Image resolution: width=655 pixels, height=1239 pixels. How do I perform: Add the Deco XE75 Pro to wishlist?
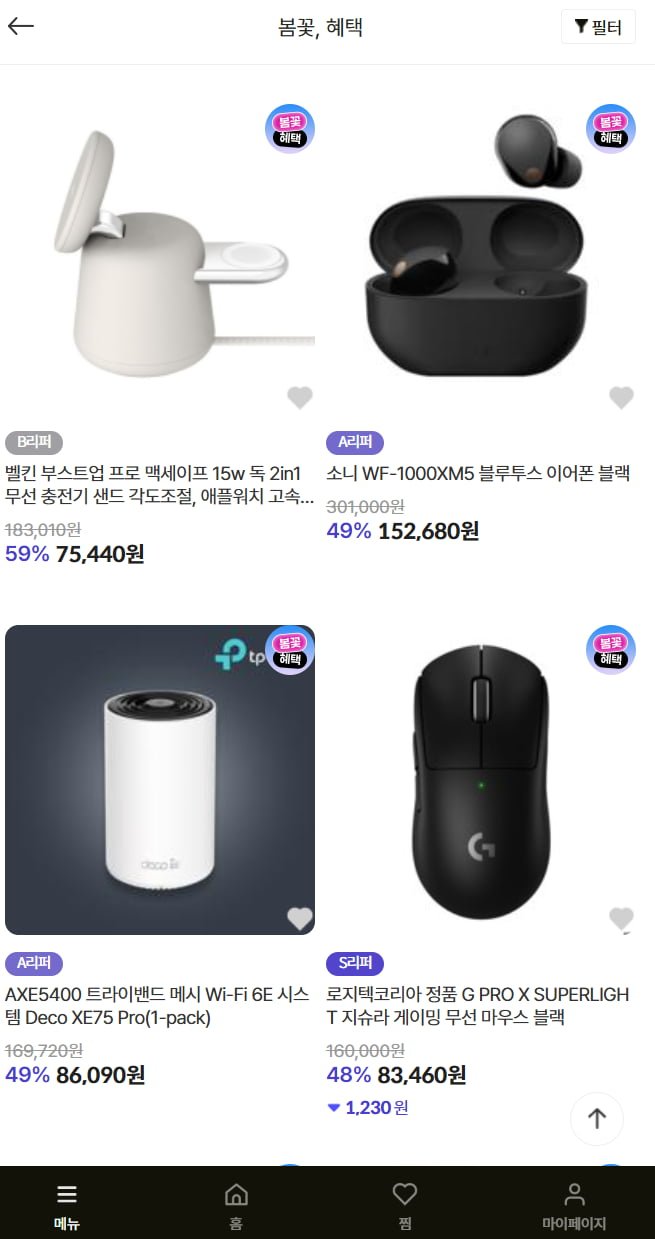pos(300,918)
